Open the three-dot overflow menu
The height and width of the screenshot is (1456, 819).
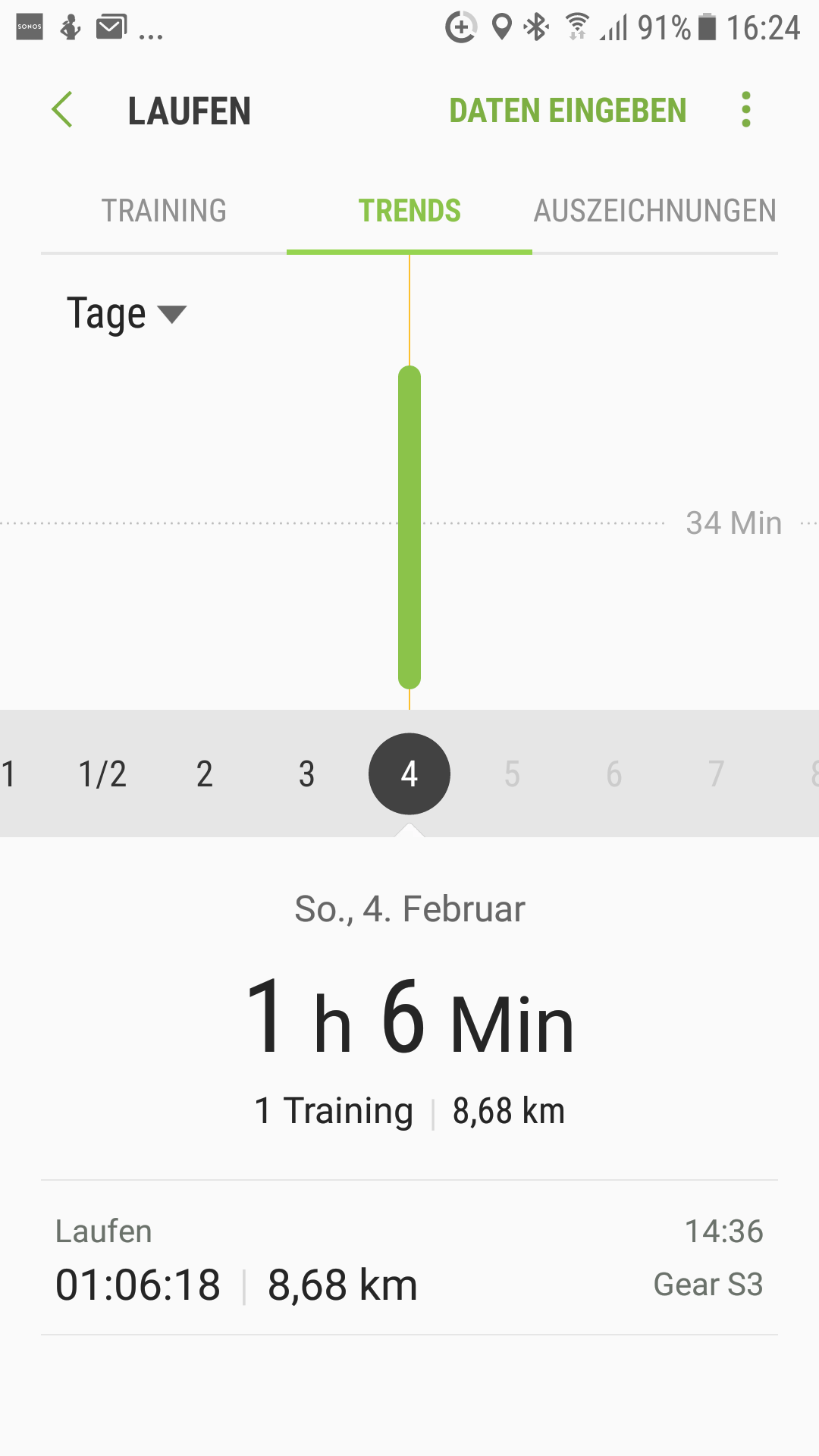[x=746, y=110]
